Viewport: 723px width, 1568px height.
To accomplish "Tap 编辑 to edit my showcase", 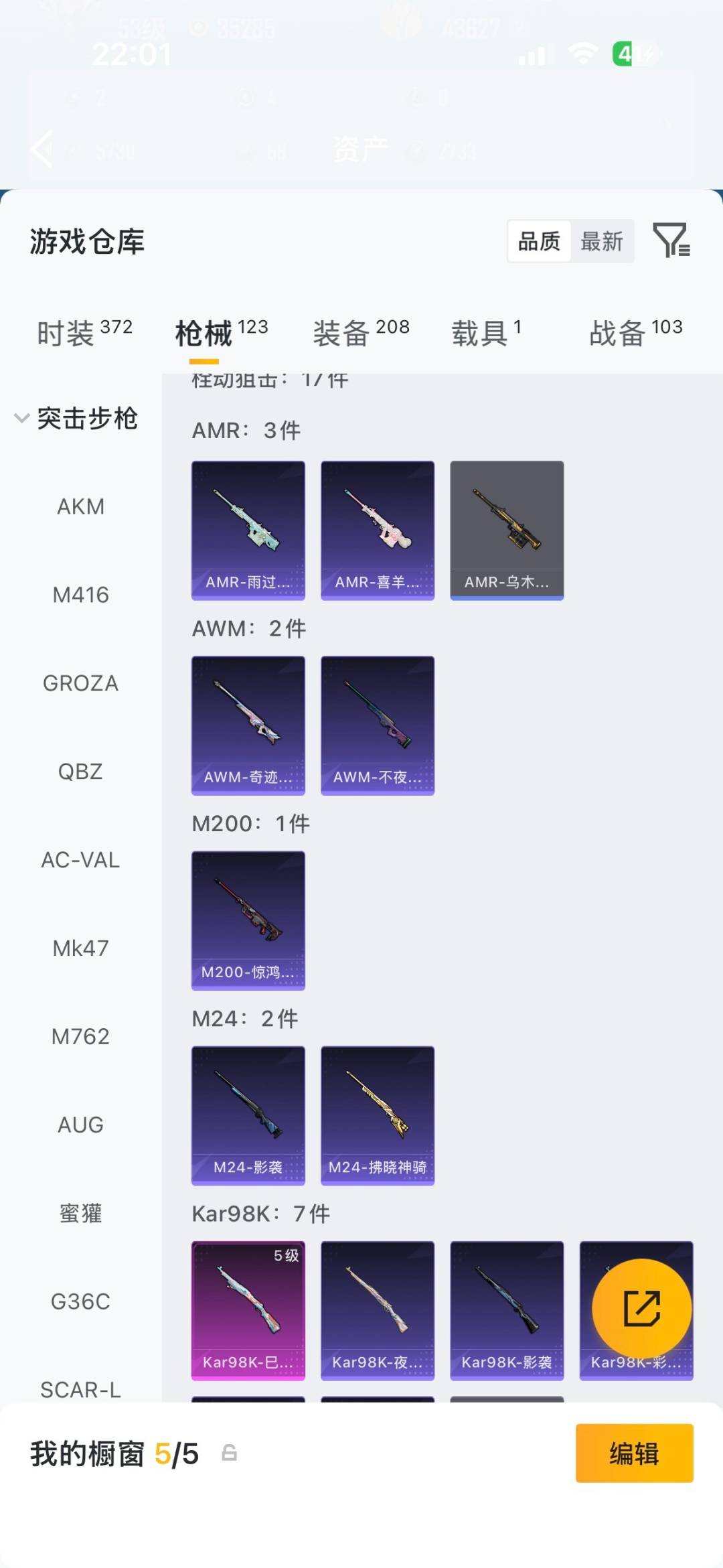I will (x=634, y=1453).
